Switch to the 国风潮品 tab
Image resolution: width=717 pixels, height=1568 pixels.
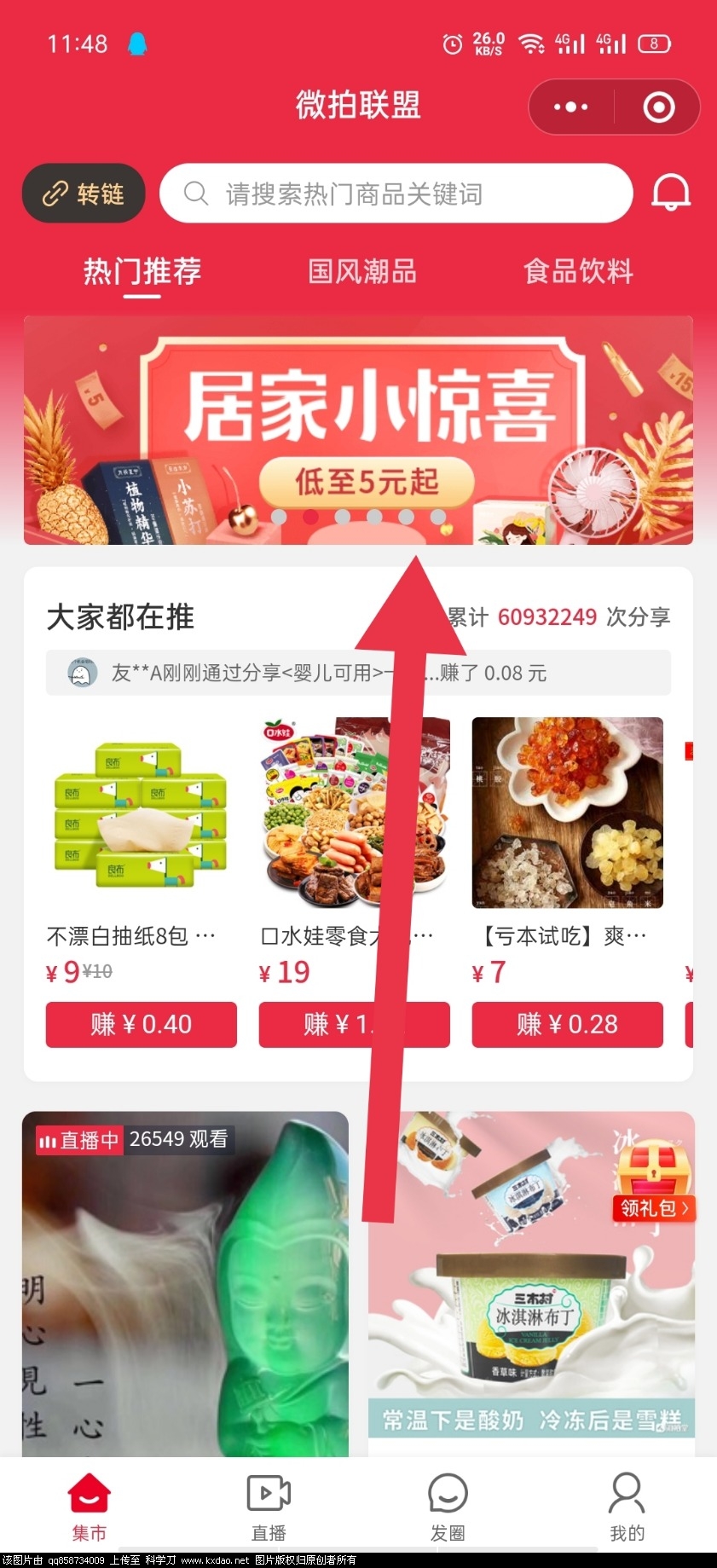[362, 271]
